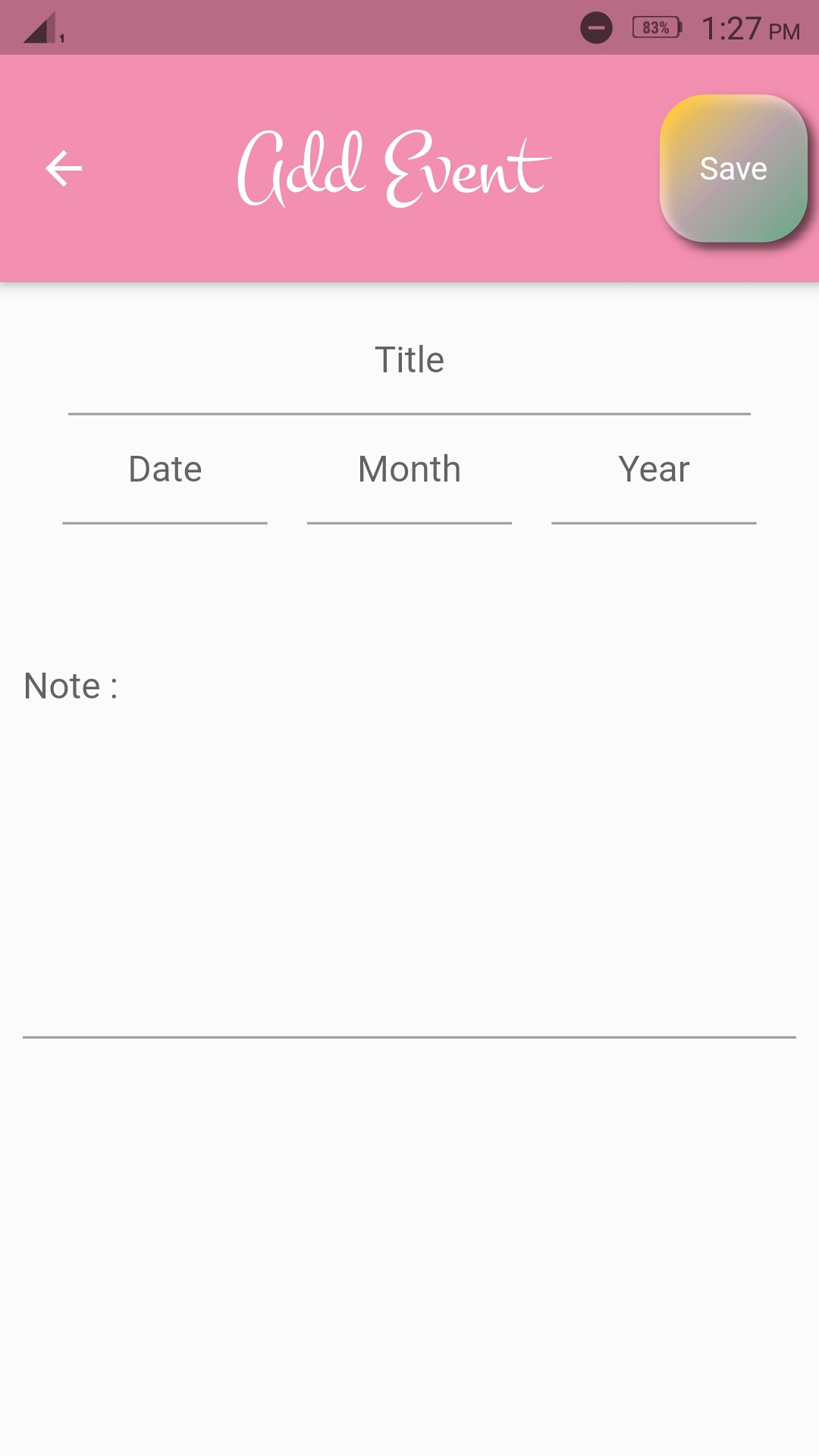Screen dimensions: 819x1456
Task: Tap the Title label above the underline
Action: (x=409, y=359)
